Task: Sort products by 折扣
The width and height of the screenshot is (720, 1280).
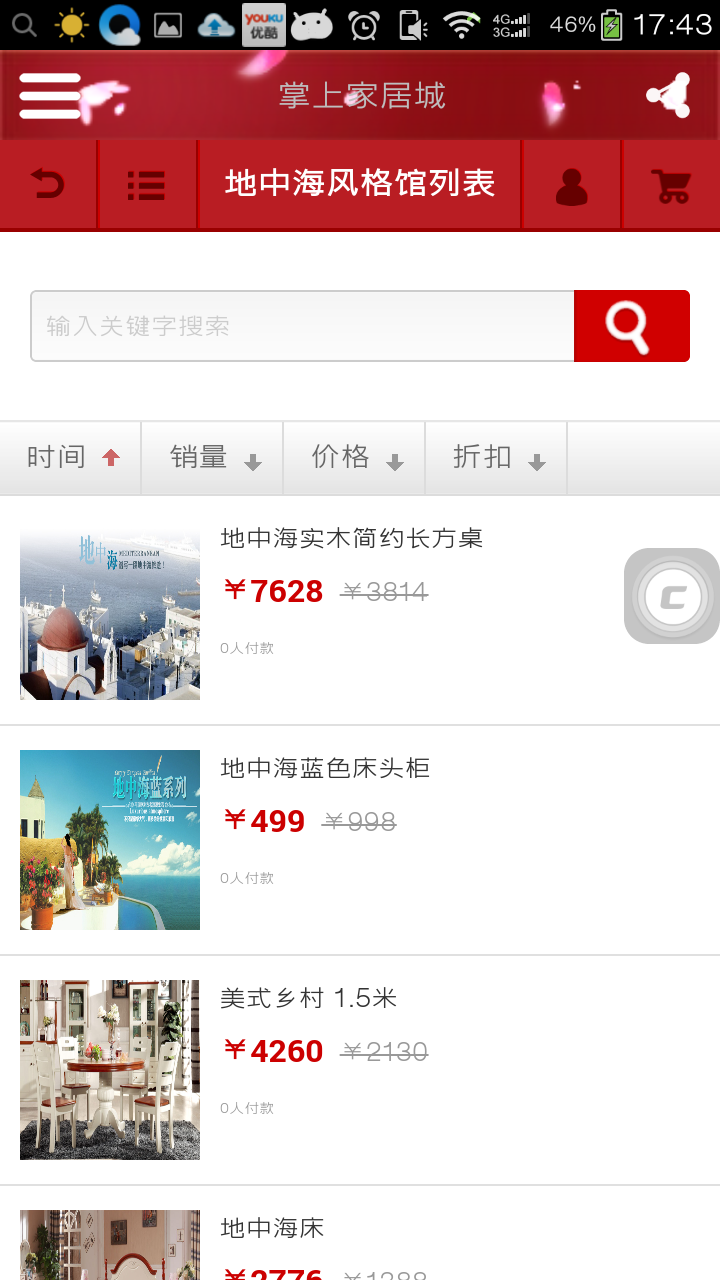Action: [497, 458]
